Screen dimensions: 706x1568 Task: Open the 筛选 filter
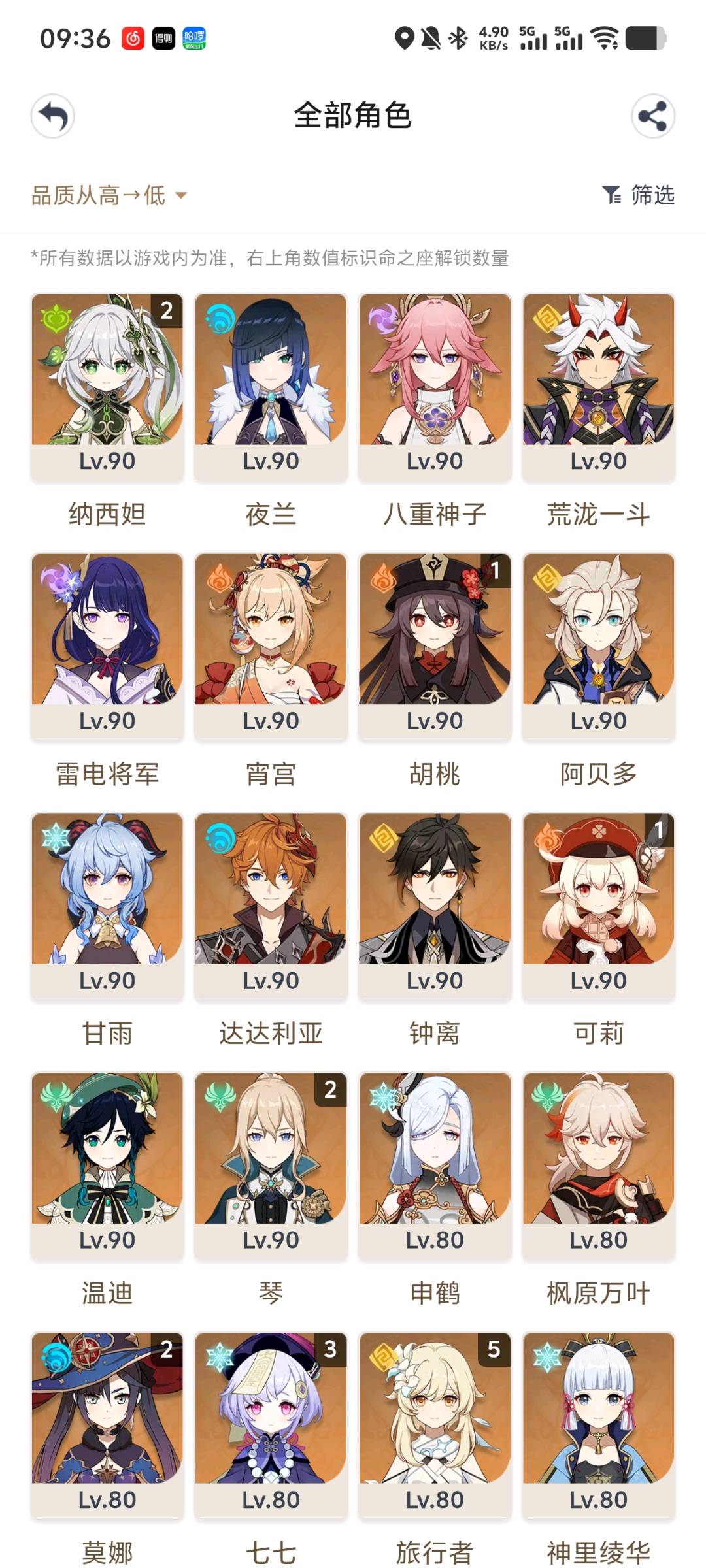[x=638, y=195]
